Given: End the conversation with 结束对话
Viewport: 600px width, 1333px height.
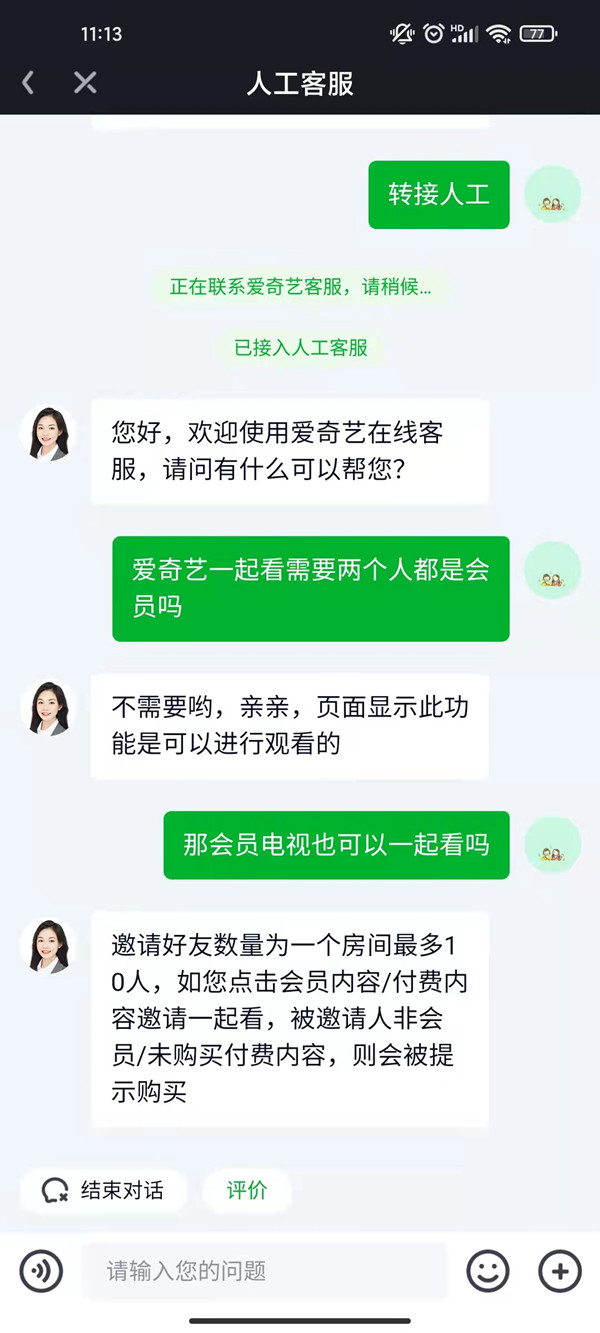Looking at the screenshot, I should (102, 1190).
